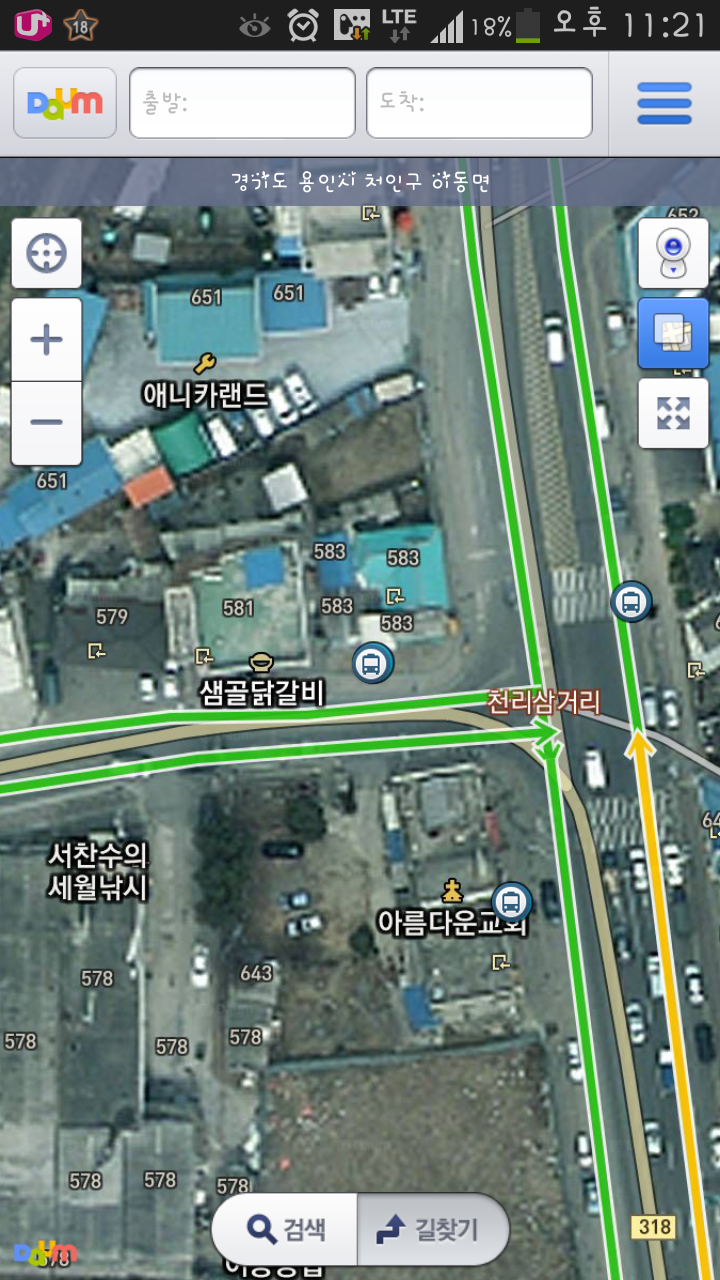720x1280 pixels.
Task: Enter a starting point in 출발 field
Action: tap(242, 103)
